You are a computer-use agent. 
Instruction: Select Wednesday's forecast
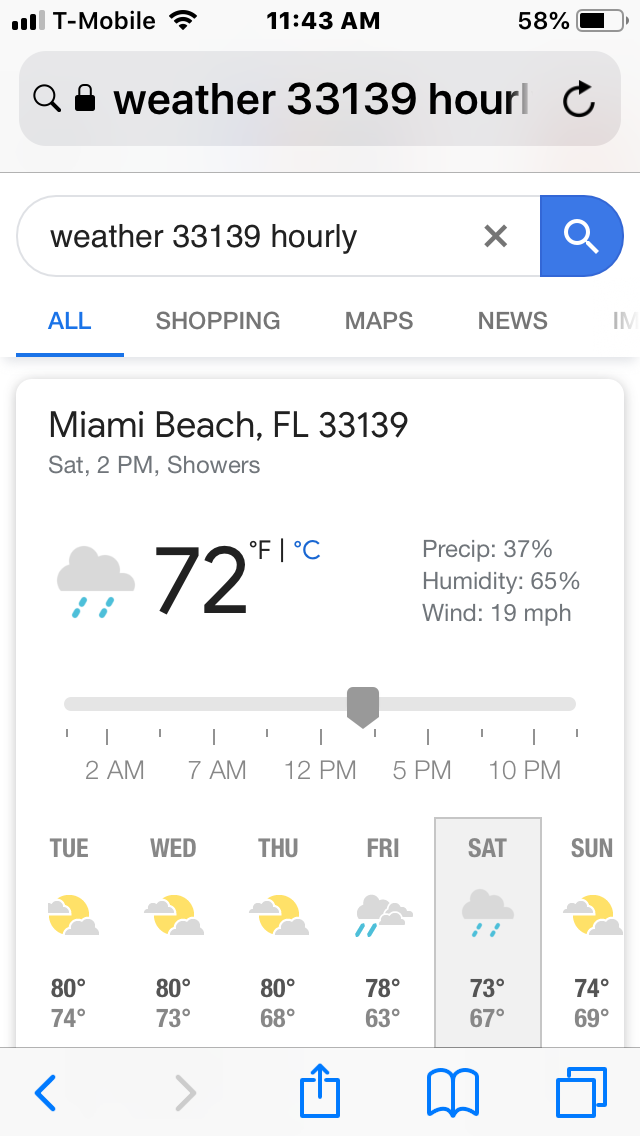point(173,931)
